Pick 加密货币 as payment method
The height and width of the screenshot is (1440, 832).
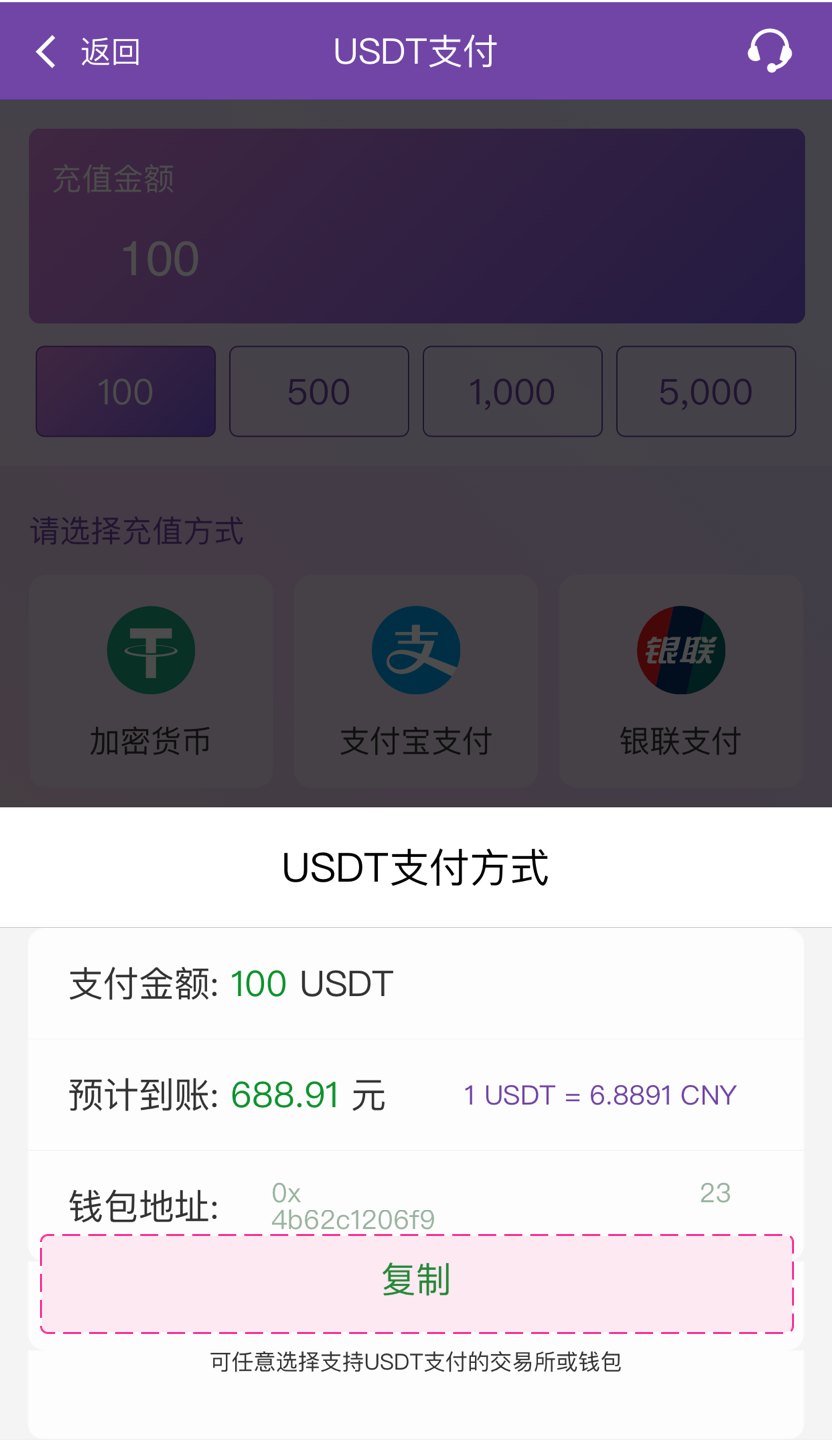click(x=151, y=681)
